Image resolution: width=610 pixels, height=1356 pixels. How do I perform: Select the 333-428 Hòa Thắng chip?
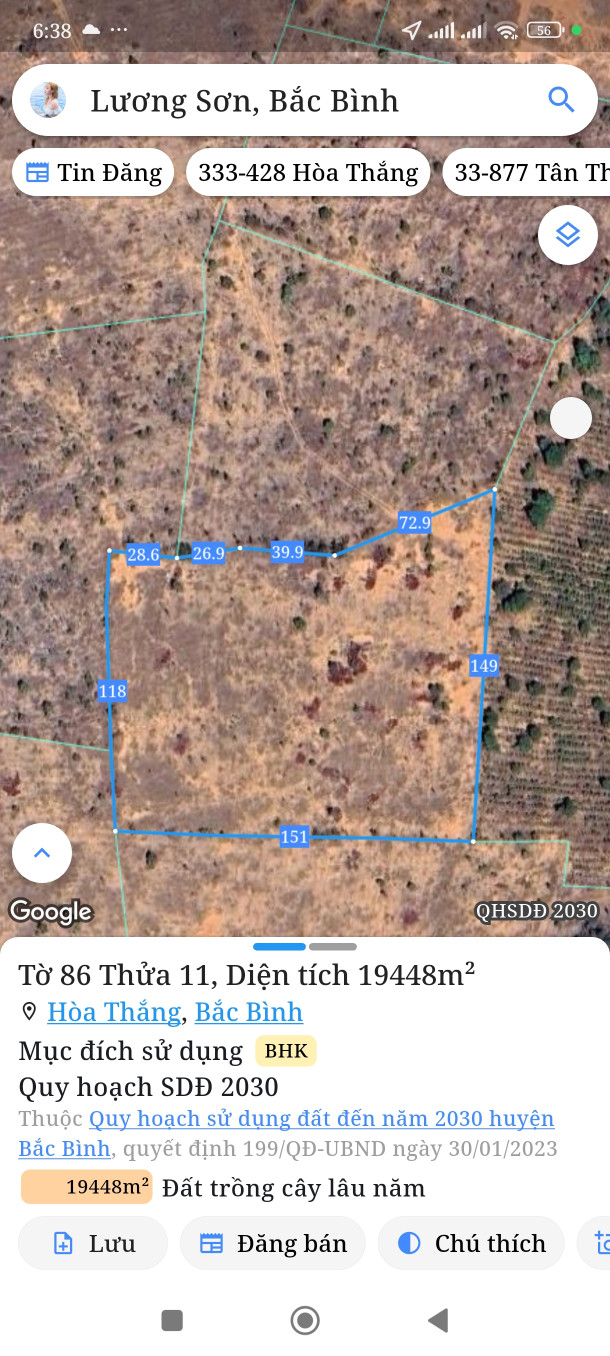[x=308, y=173]
